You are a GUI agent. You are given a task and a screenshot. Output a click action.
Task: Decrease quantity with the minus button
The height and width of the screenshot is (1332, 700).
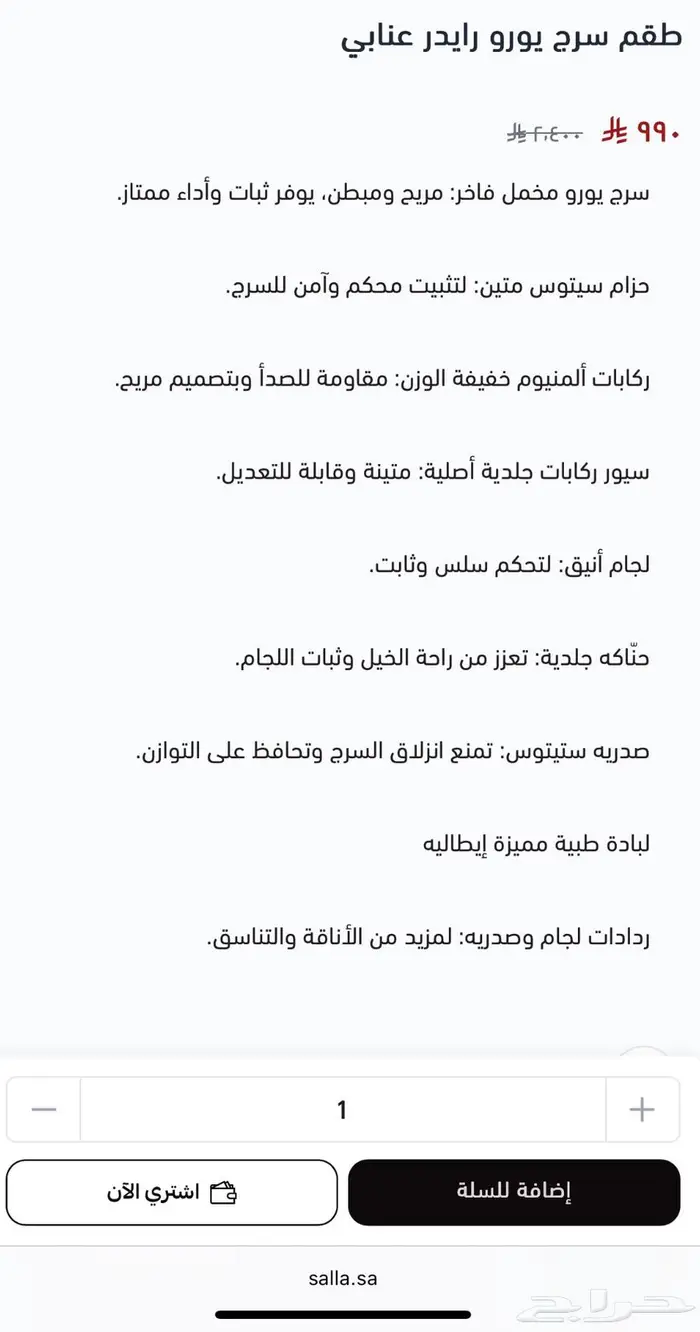(x=44, y=1109)
